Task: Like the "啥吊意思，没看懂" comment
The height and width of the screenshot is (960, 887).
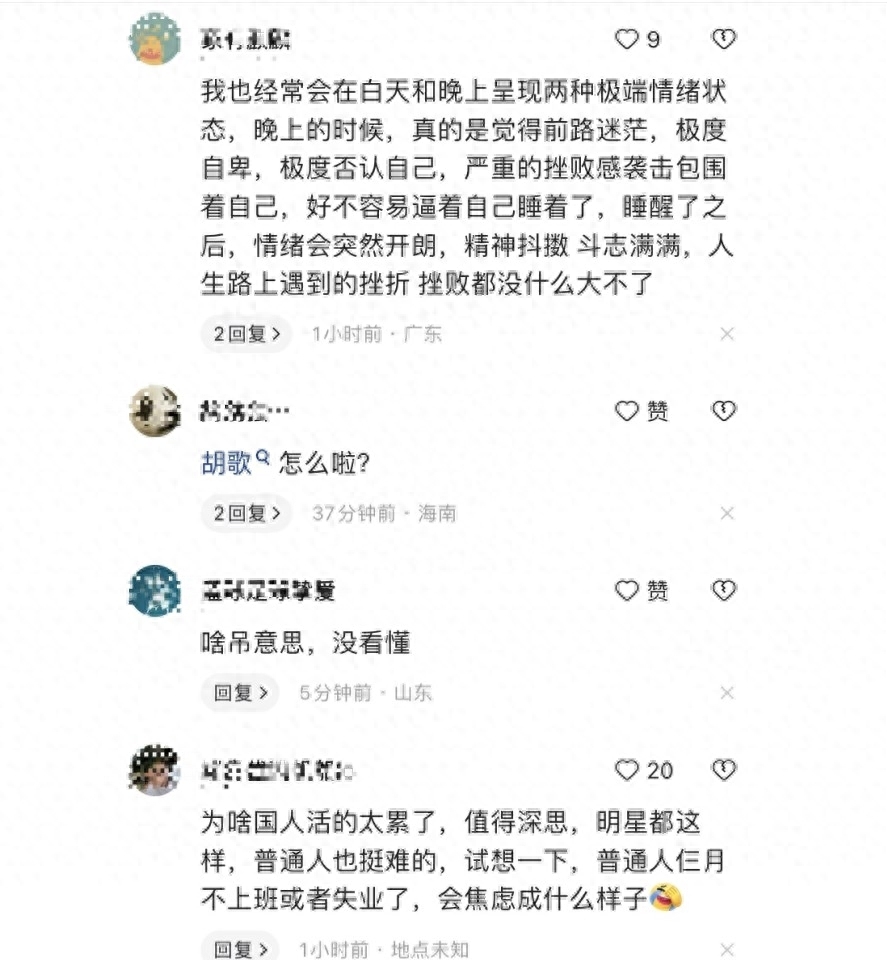Action: click(x=627, y=591)
